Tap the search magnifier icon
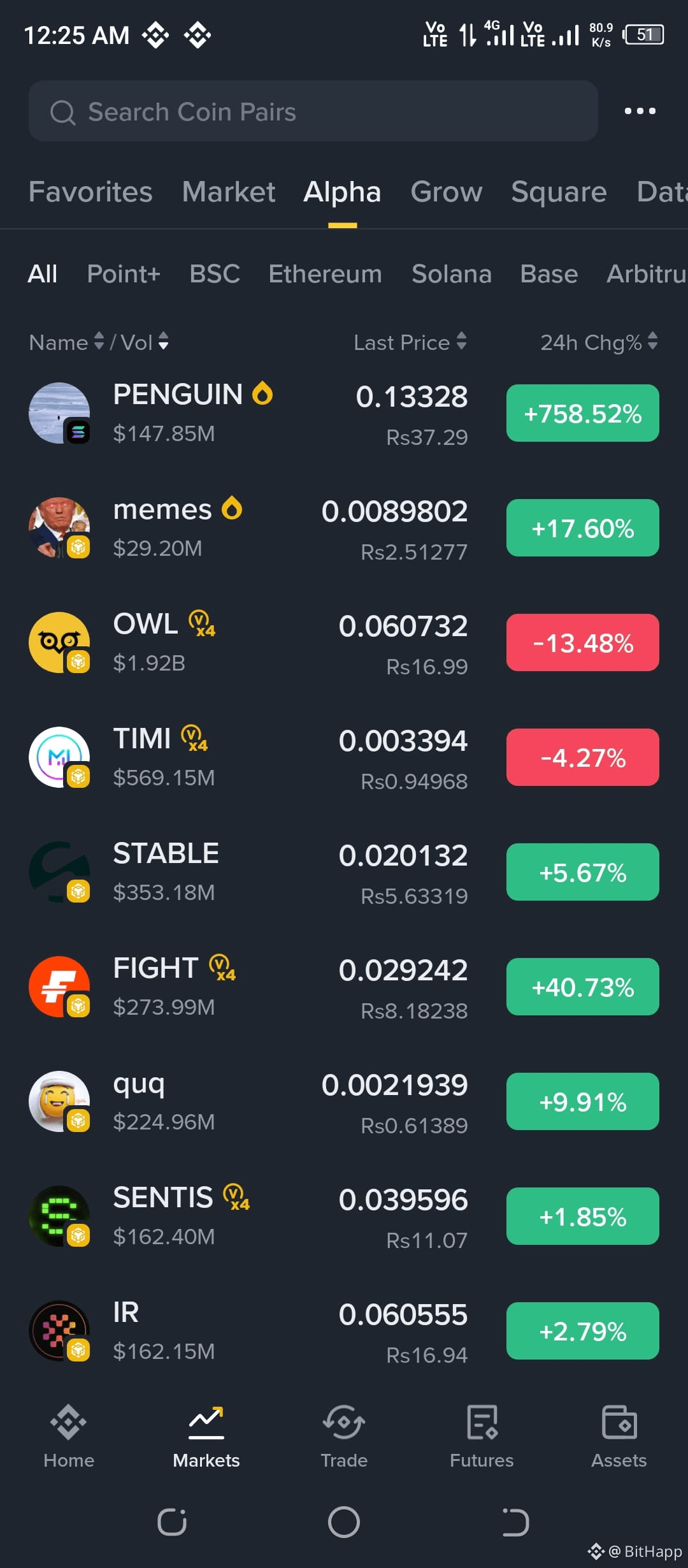The image size is (688, 1568). [x=62, y=112]
